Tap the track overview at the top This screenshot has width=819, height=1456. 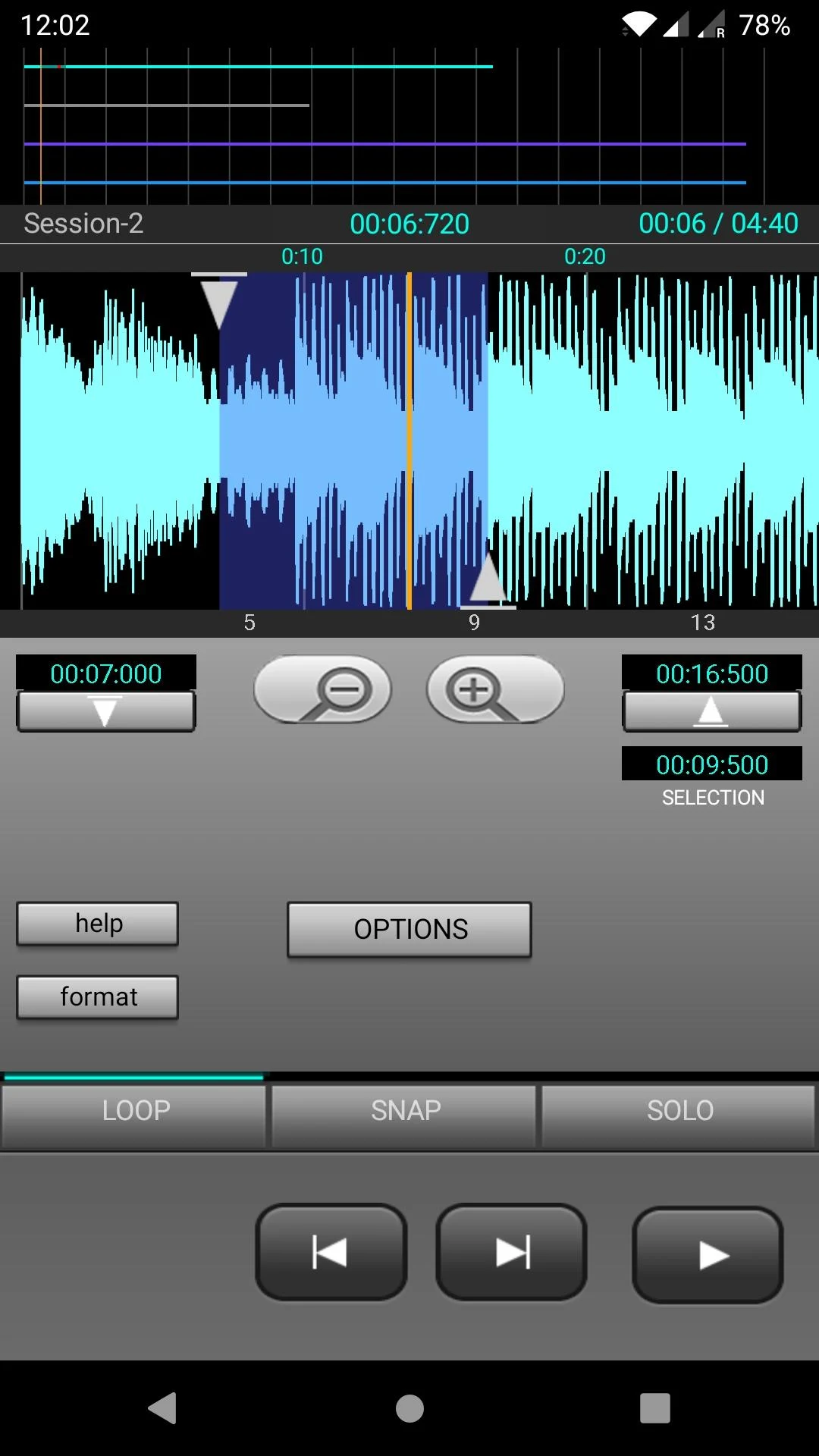point(409,125)
